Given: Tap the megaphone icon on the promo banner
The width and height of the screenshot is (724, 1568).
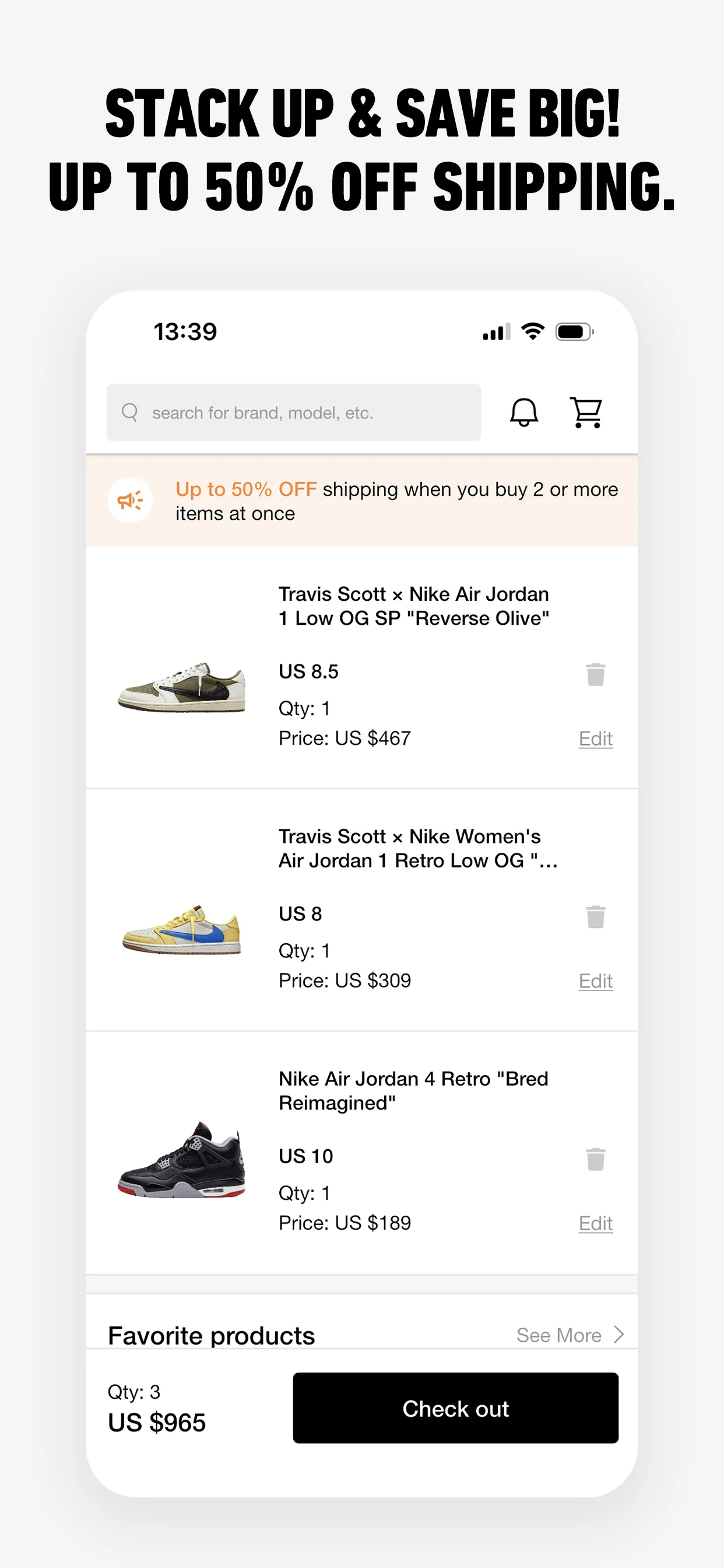Looking at the screenshot, I should [x=130, y=501].
